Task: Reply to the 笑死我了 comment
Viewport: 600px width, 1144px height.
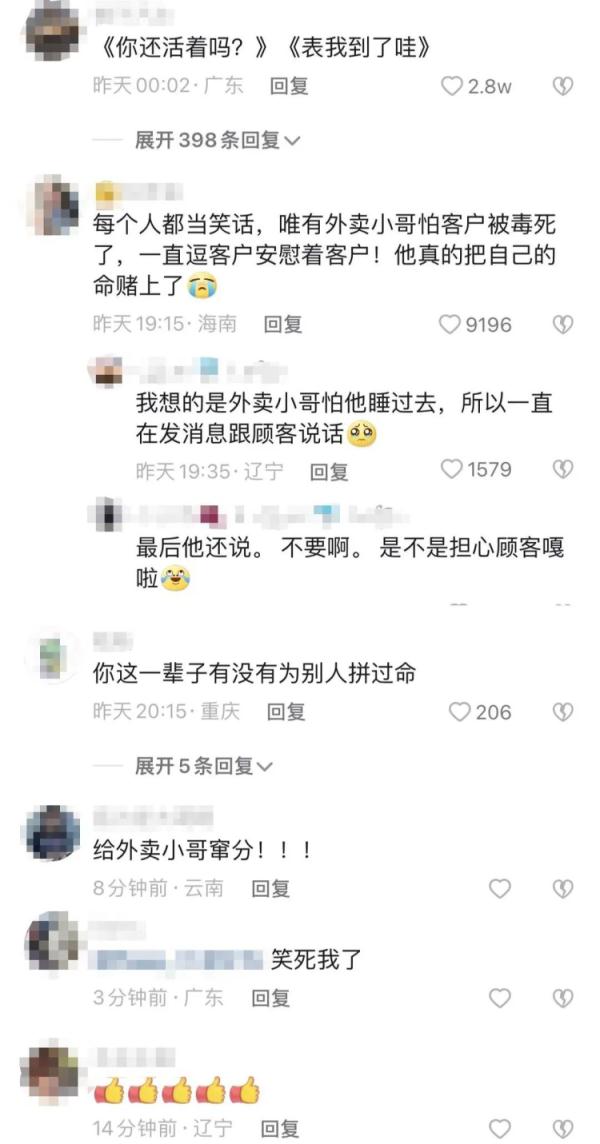Action: click(x=270, y=998)
